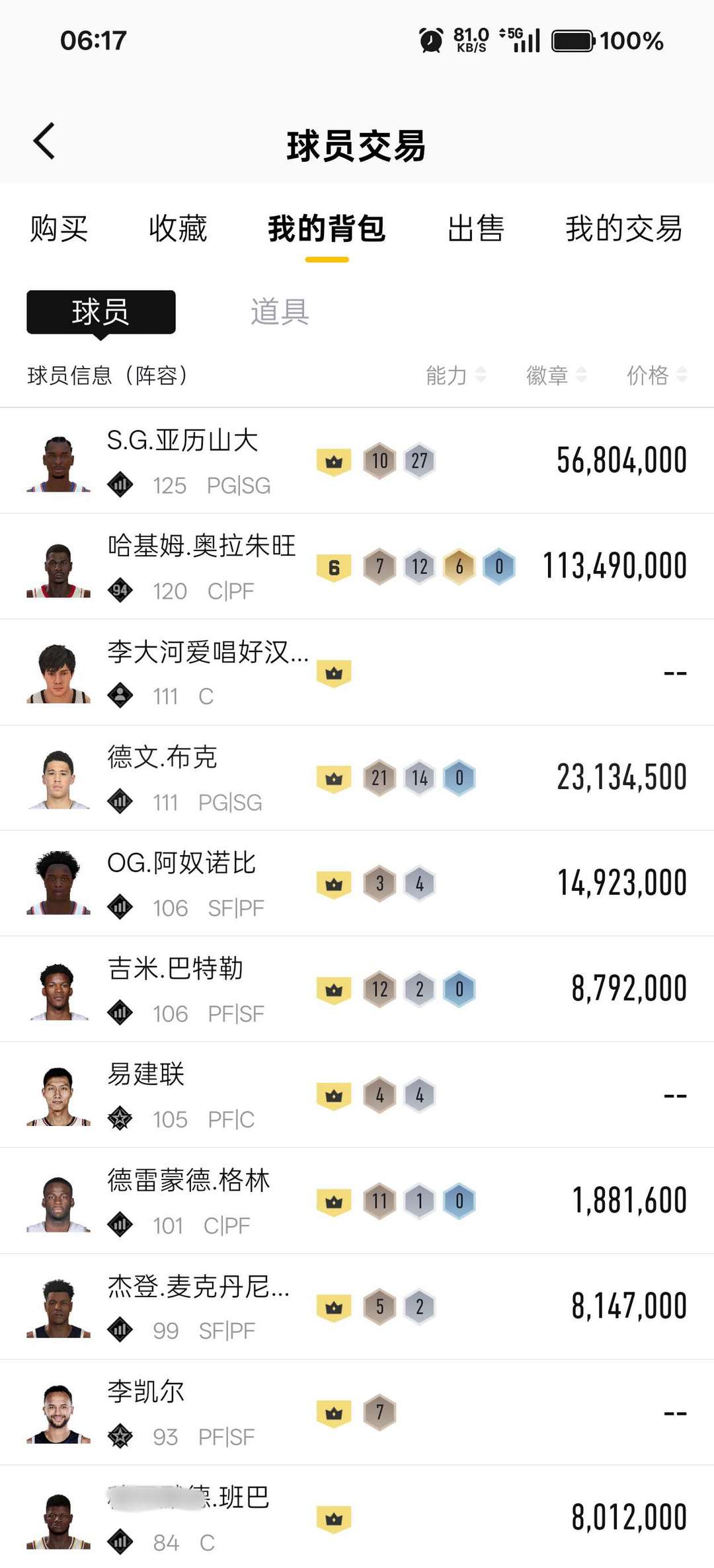Open 哈基姆.奥拉朱旺 player row
The image size is (714, 1568).
click(357, 566)
